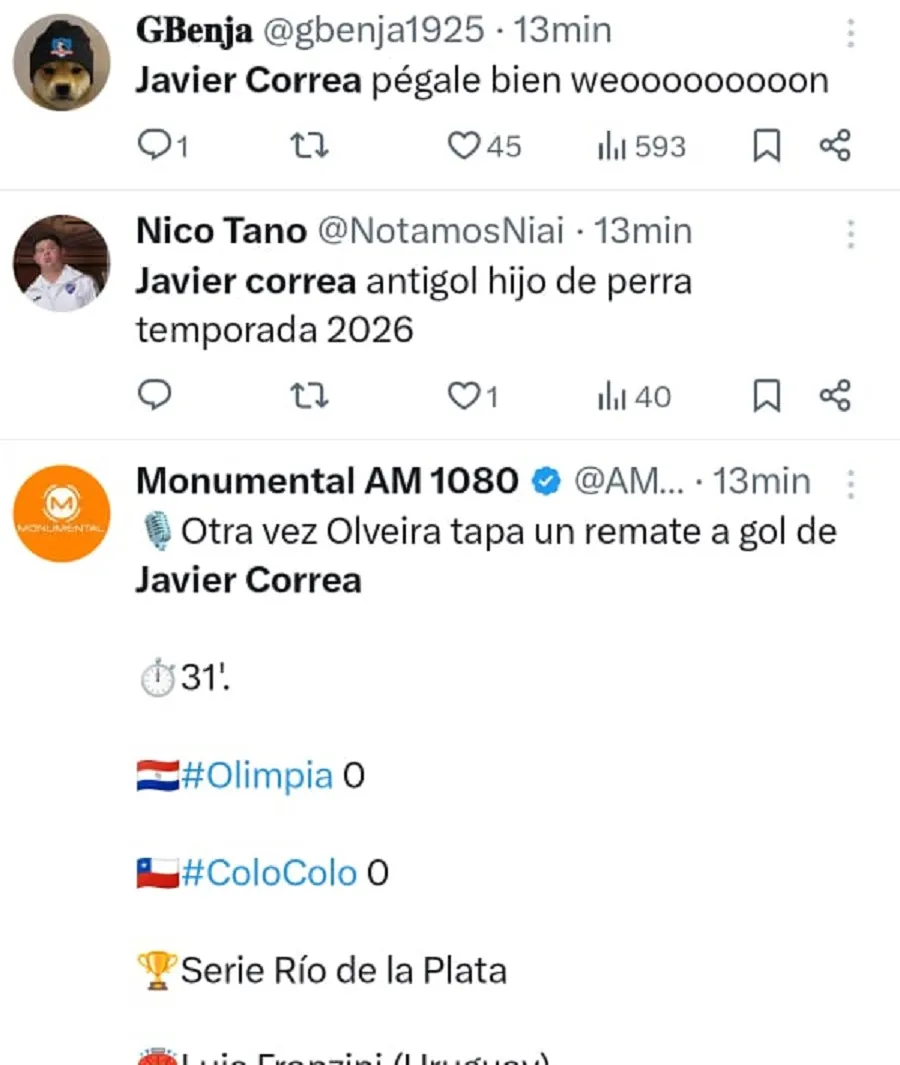Viewport: 900px width, 1065px height.
Task: Share GBenja's tweet
Action: pos(835,147)
